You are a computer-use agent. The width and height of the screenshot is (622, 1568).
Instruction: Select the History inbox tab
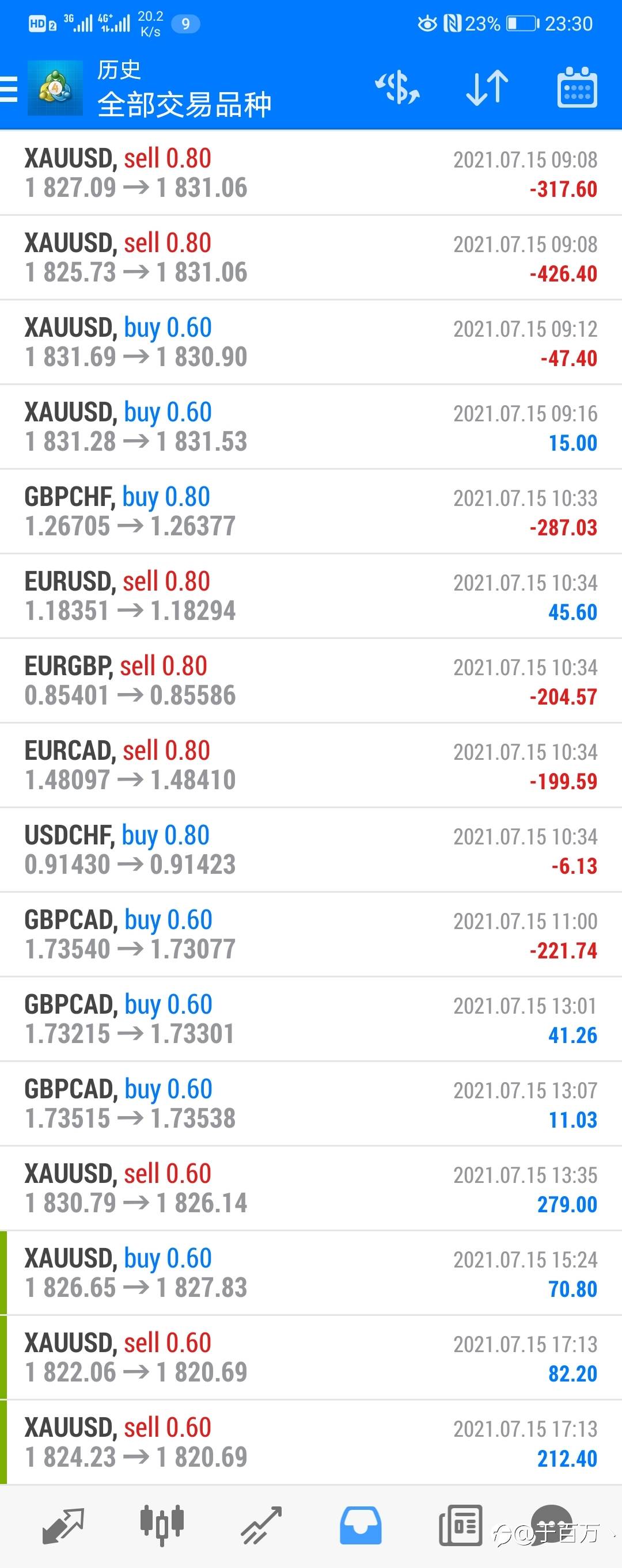click(x=361, y=1525)
